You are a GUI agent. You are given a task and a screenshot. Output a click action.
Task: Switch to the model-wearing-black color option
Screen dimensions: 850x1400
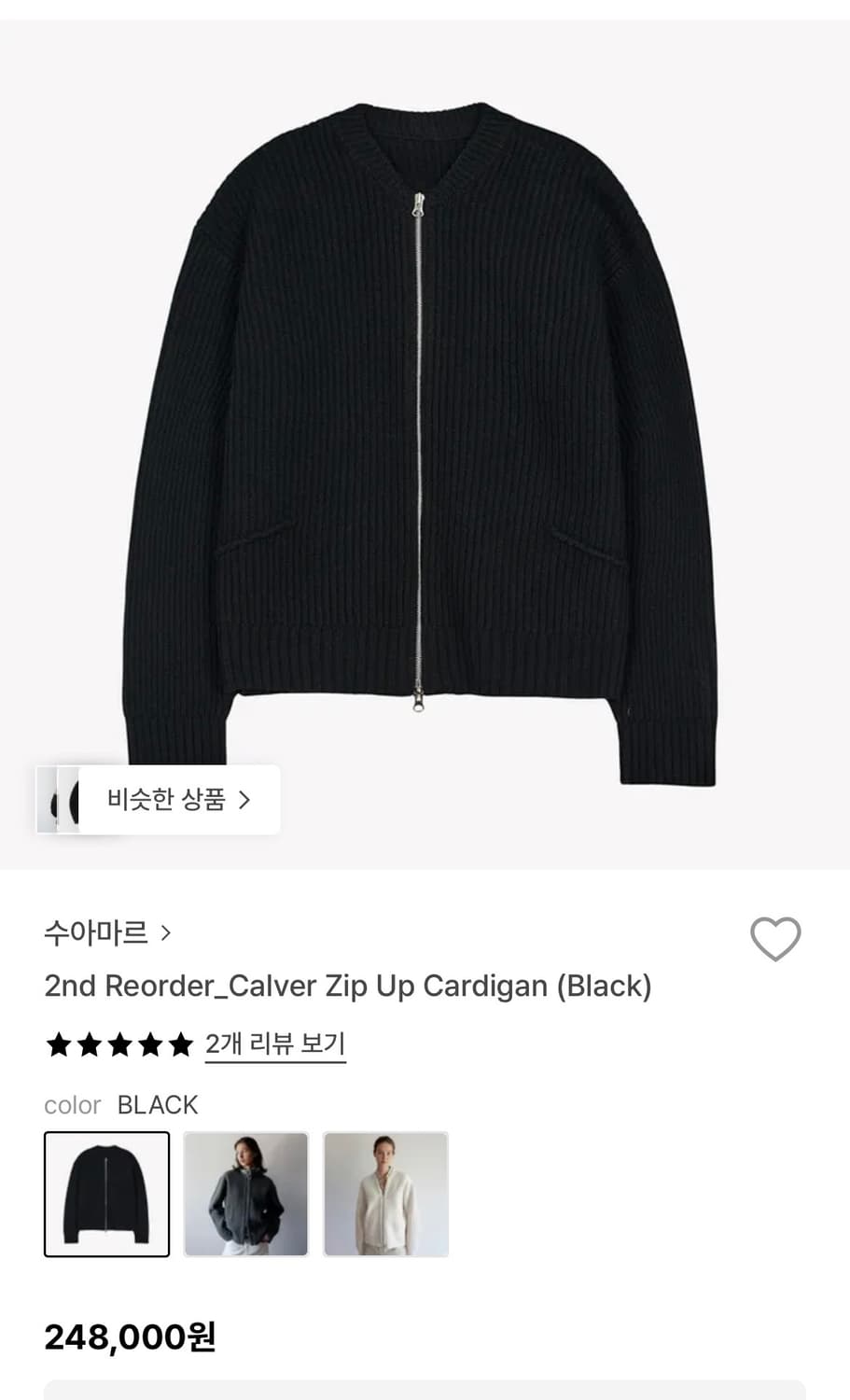click(245, 1195)
